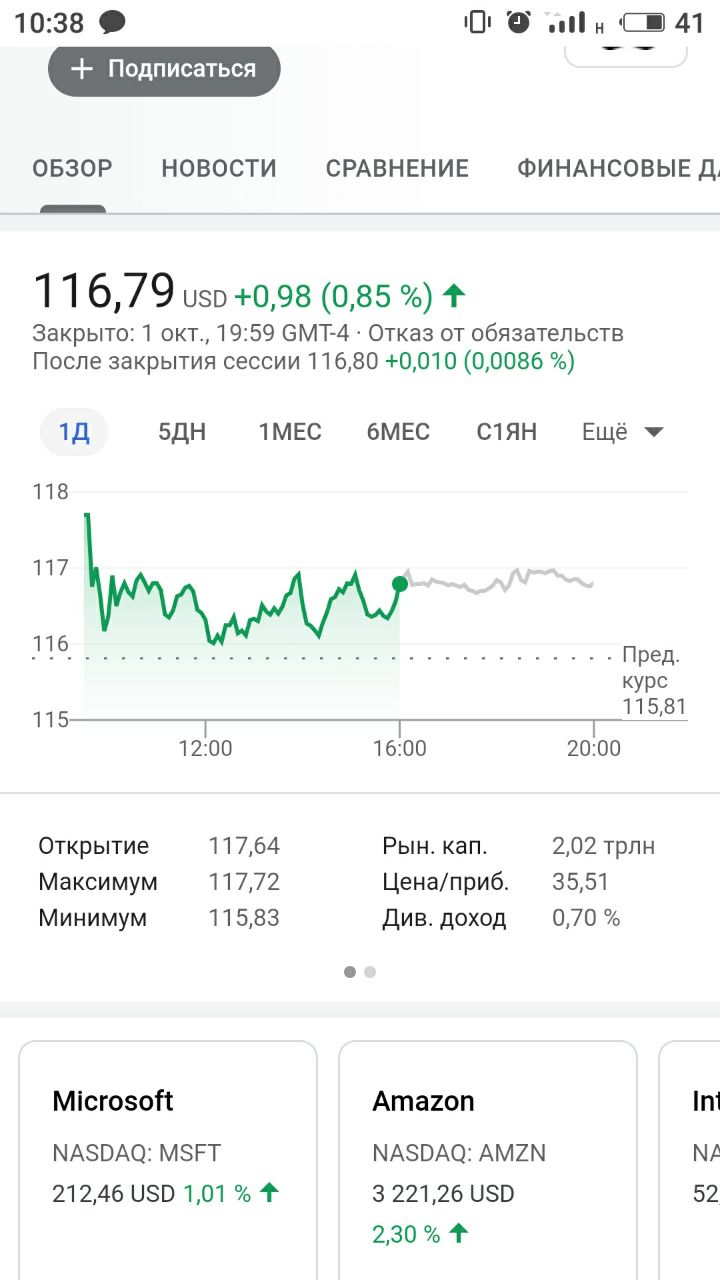Expand the Ещё range dropdown
Viewport: 720px width, 1280px height.
(x=623, y=432)
